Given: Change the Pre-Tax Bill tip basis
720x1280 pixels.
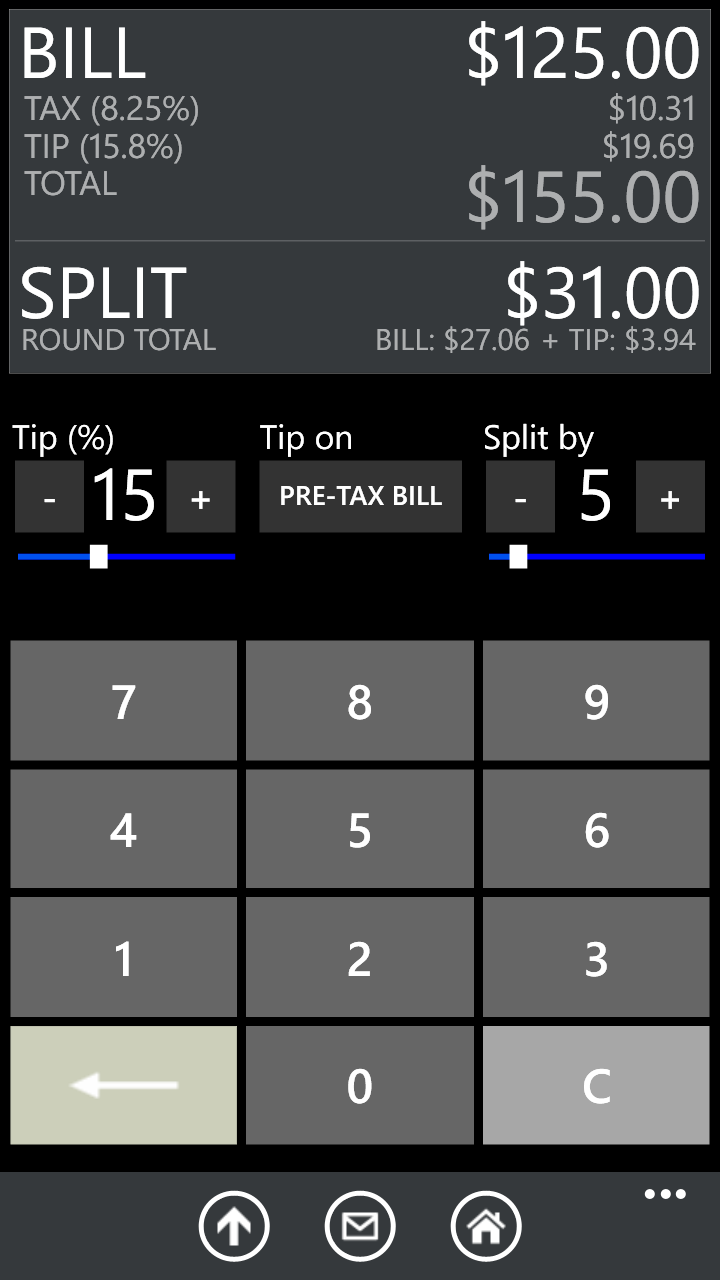Looking at the screenshot, I should [360, 497].
